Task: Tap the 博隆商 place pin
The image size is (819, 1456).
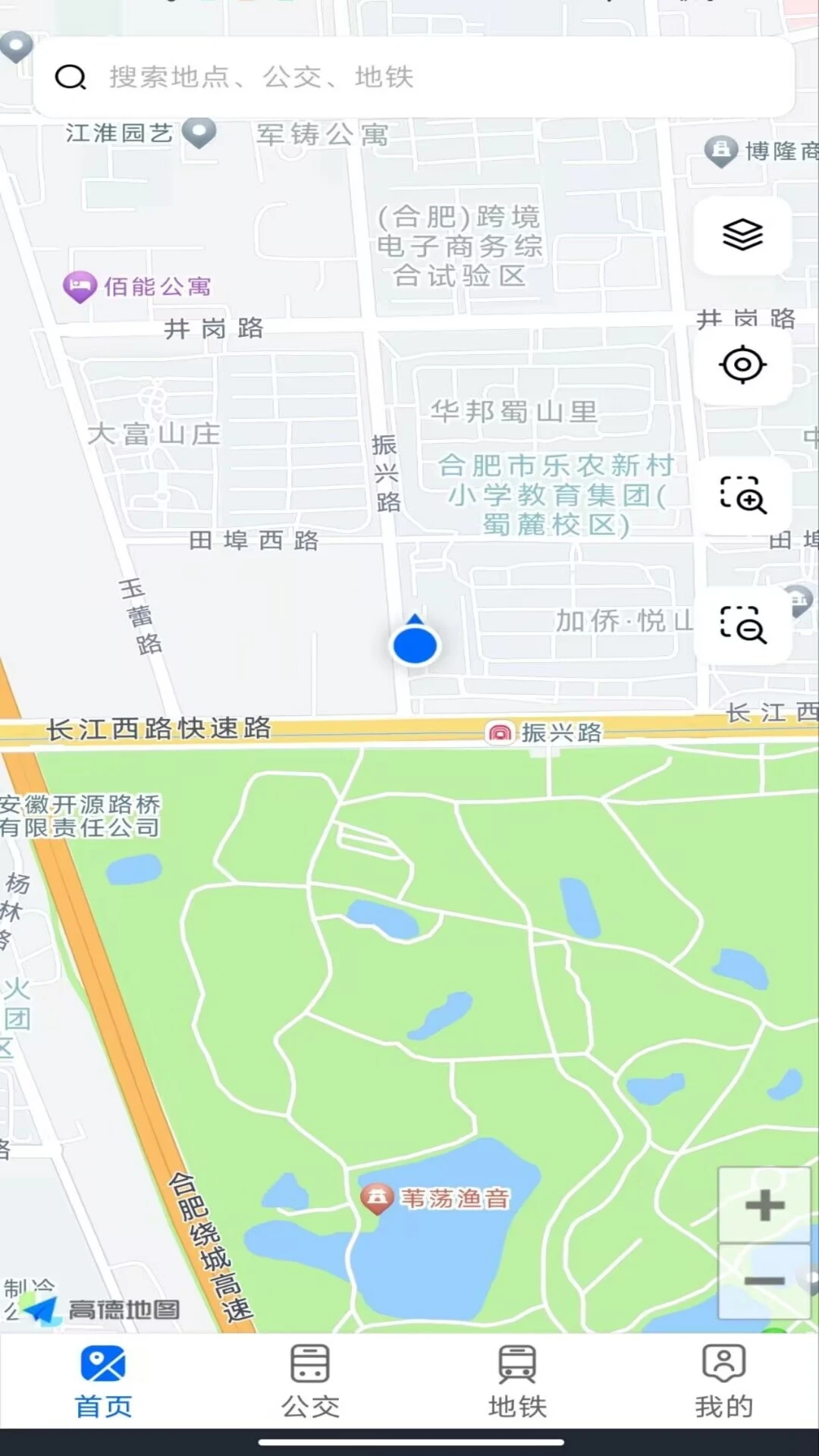Action: pos(720,150)
